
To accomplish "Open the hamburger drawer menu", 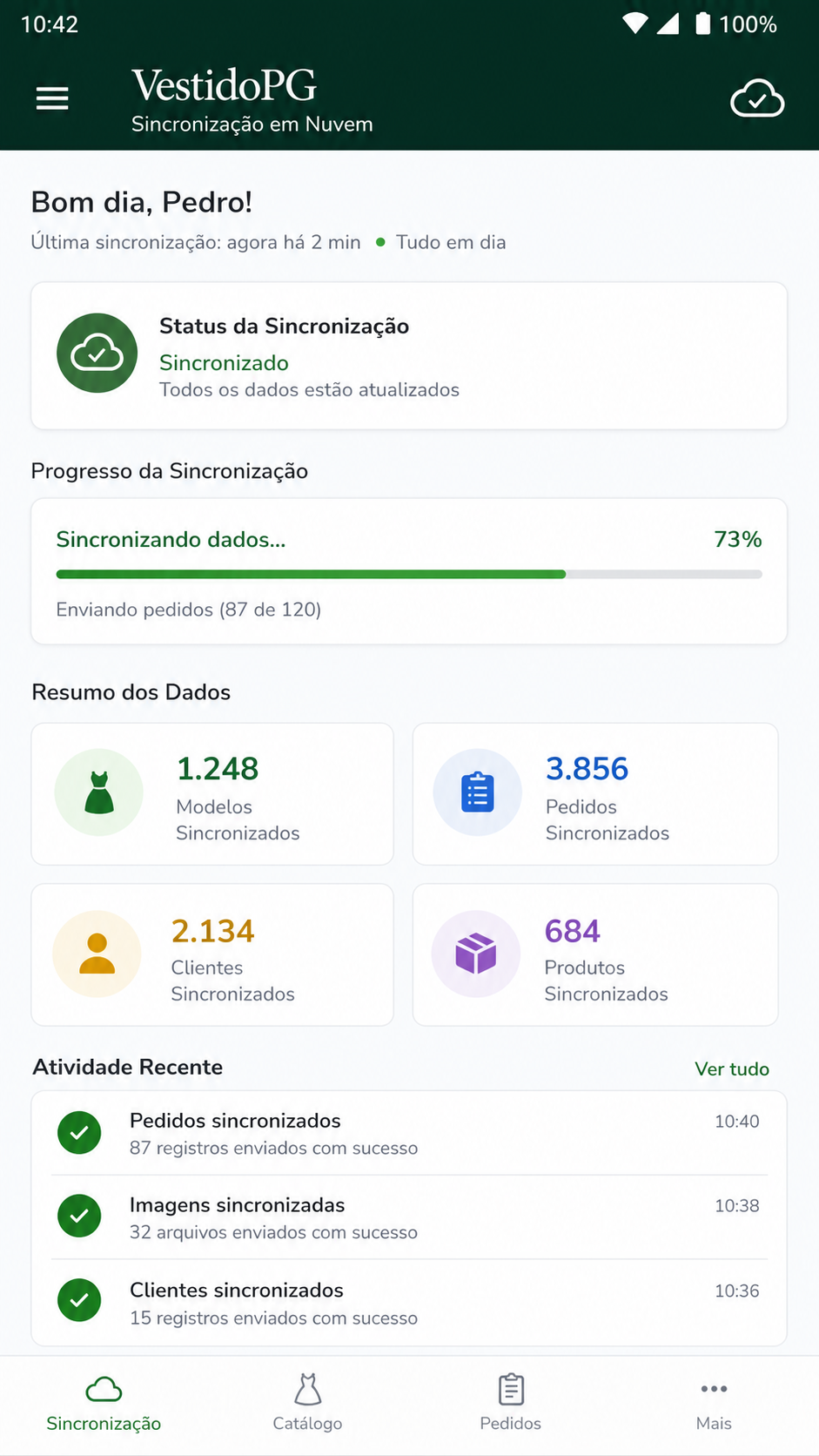I will (x=52, y=98).
